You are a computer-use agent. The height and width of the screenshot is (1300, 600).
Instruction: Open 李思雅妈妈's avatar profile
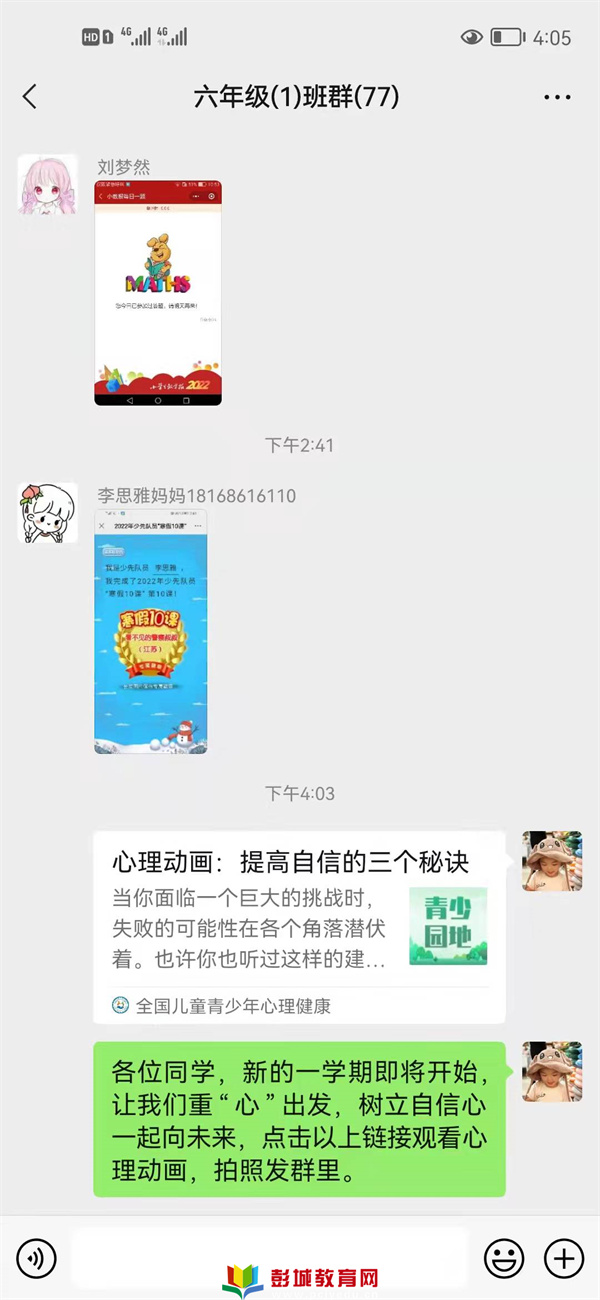47,513
